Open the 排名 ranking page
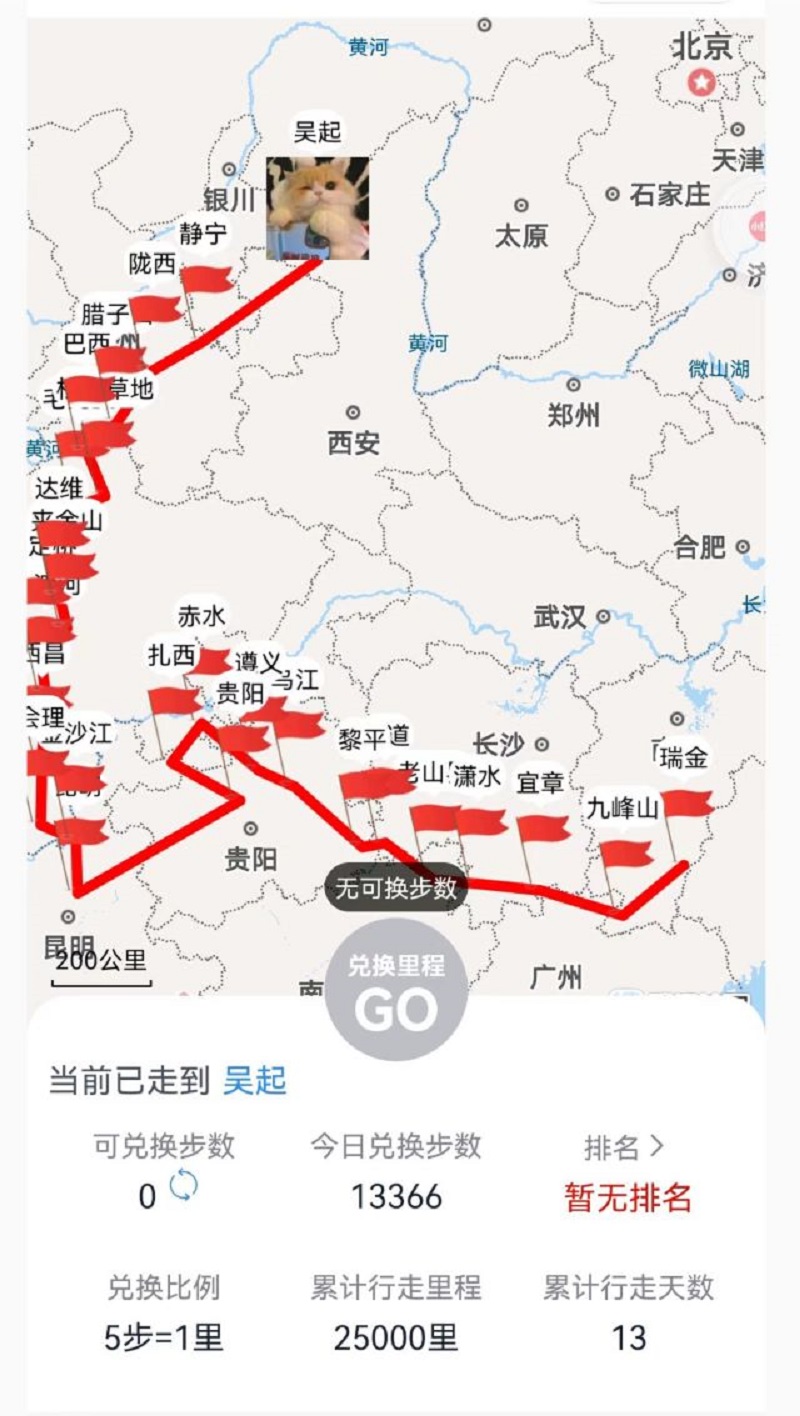 (x=624, y=1147)
